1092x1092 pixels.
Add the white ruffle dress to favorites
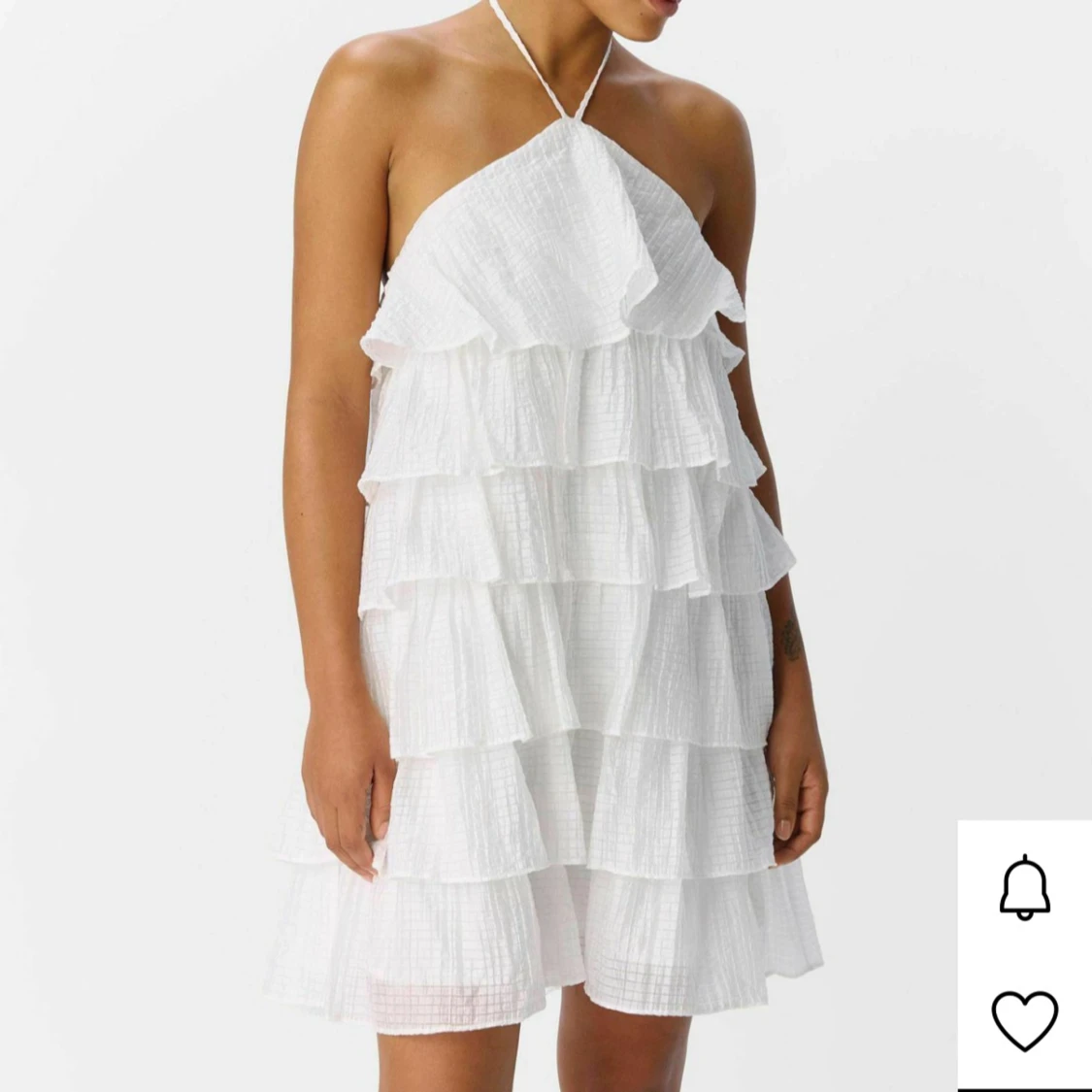point(1024,1020)
